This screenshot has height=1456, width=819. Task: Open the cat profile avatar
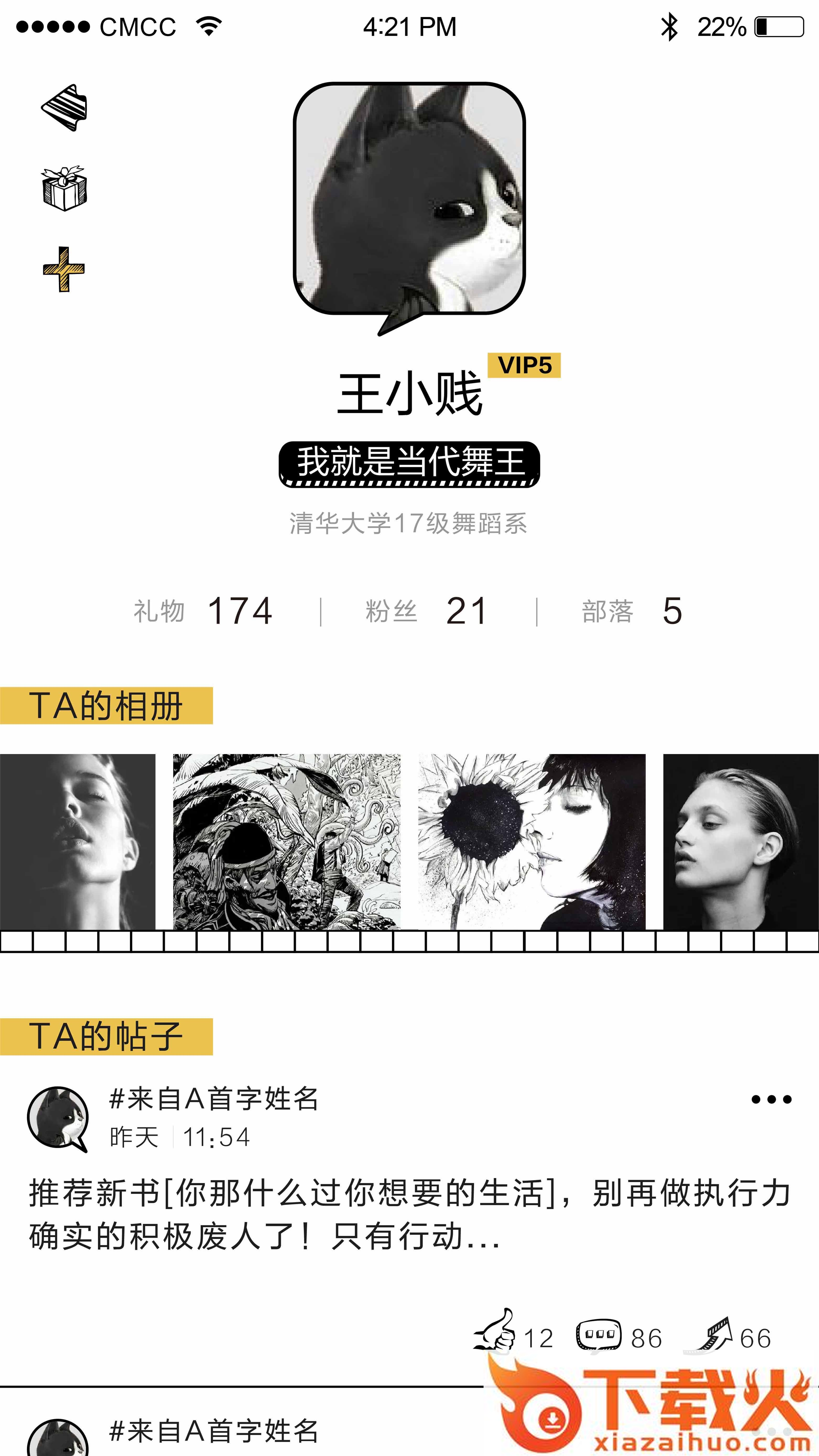point(409,208)
